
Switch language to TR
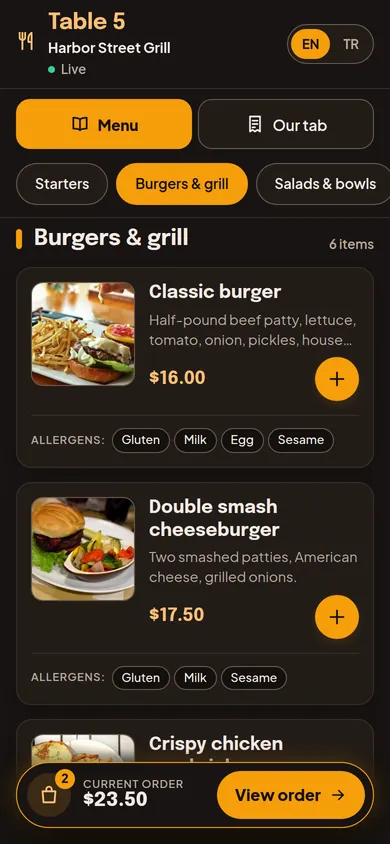tap(351, 44)
